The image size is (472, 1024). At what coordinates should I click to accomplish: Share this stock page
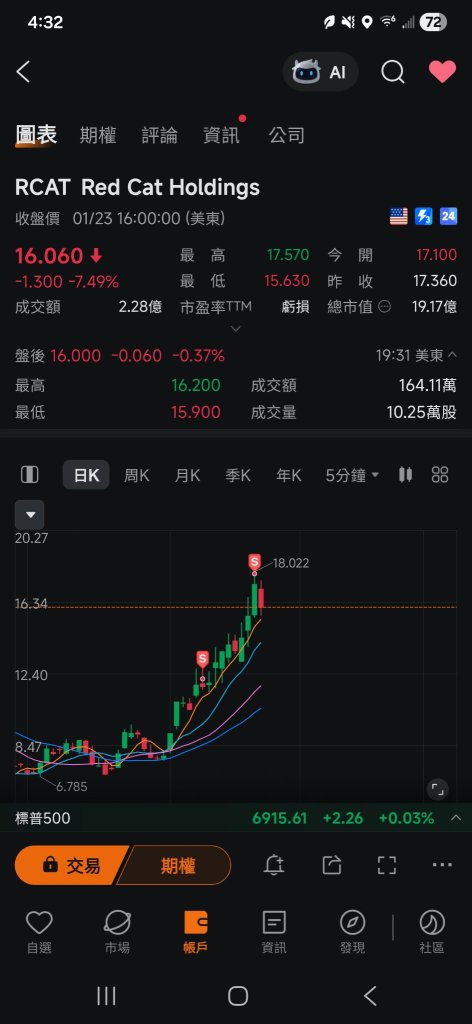coord(332,865)
